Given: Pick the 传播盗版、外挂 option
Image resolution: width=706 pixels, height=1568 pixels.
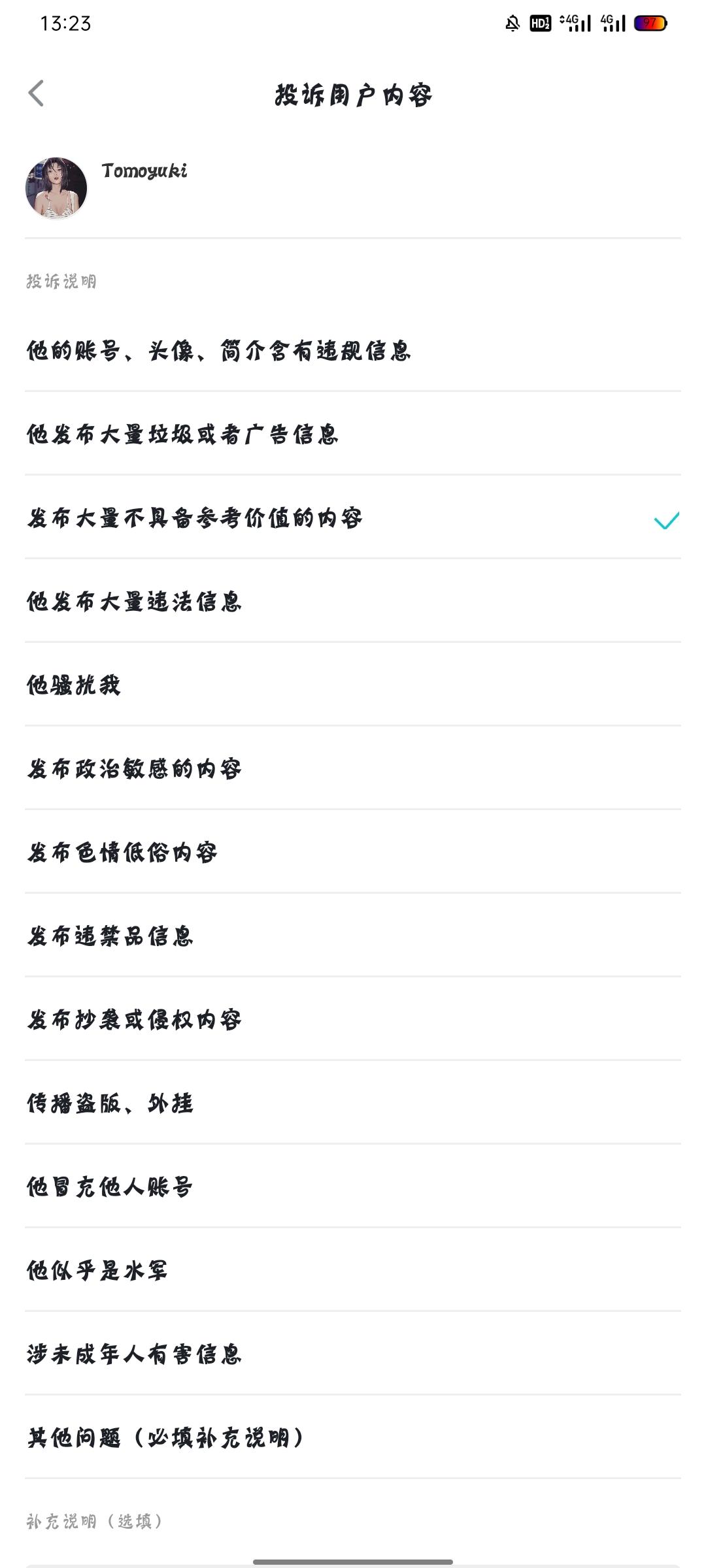Looking at the screenshot, I should 353,1103.
